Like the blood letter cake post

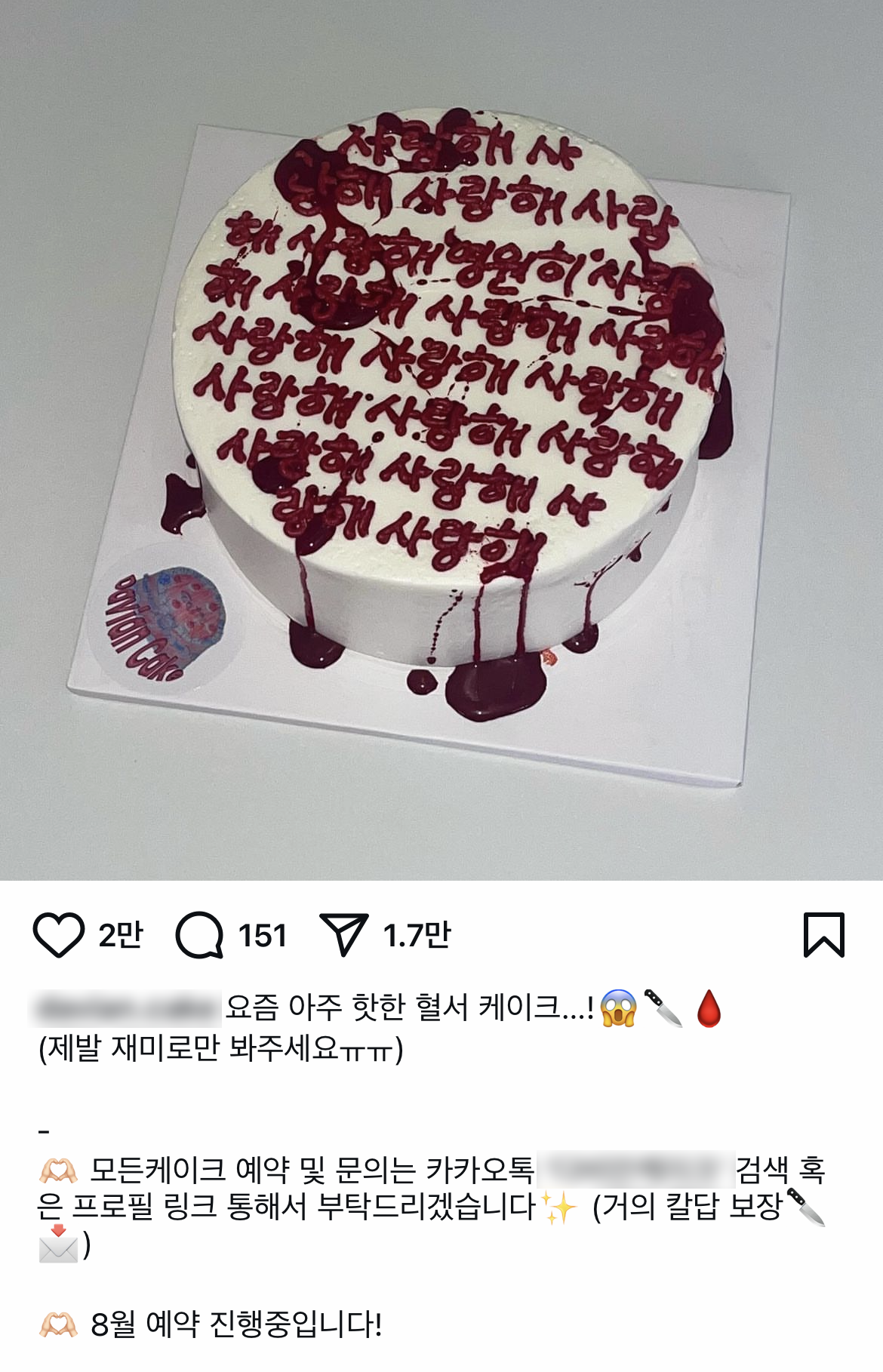[x=58, y=934]
